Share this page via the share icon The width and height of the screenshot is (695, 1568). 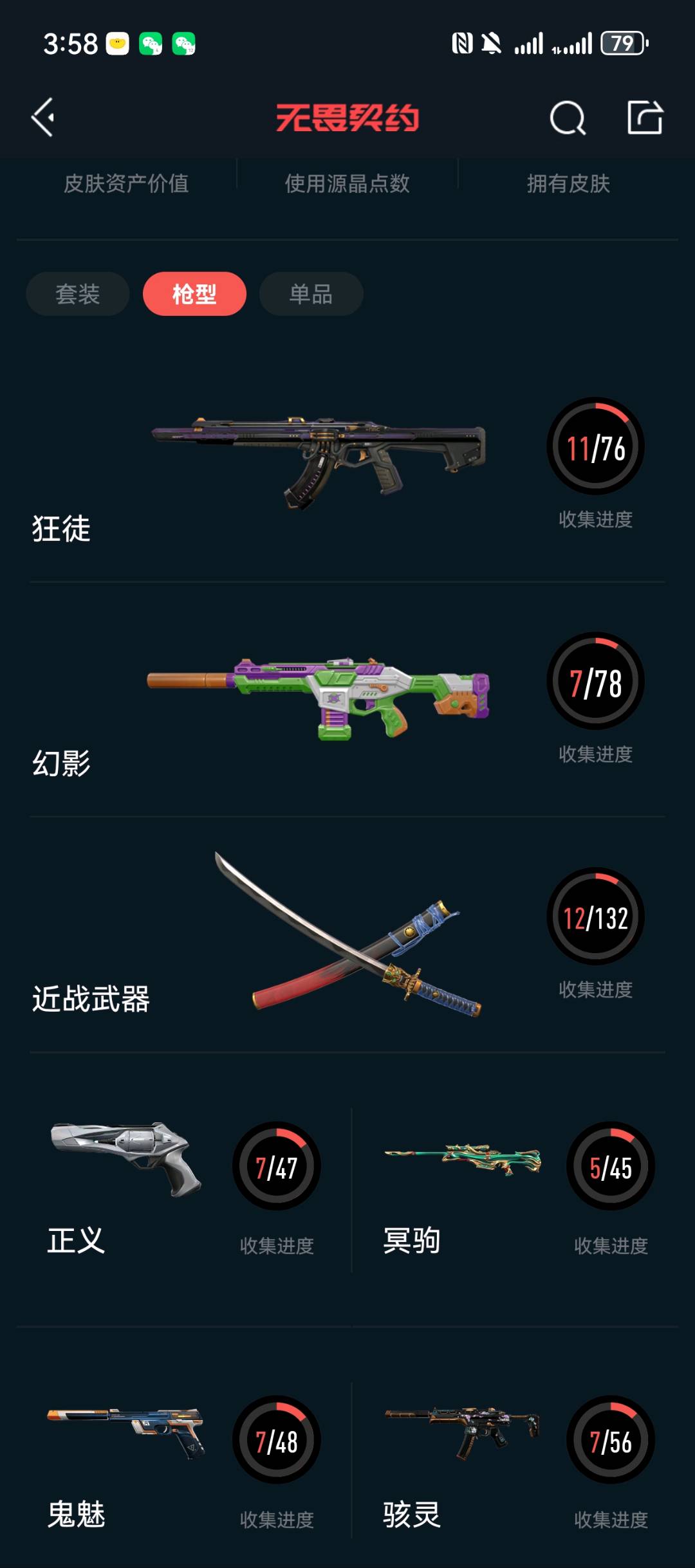(x=645, y=118)
